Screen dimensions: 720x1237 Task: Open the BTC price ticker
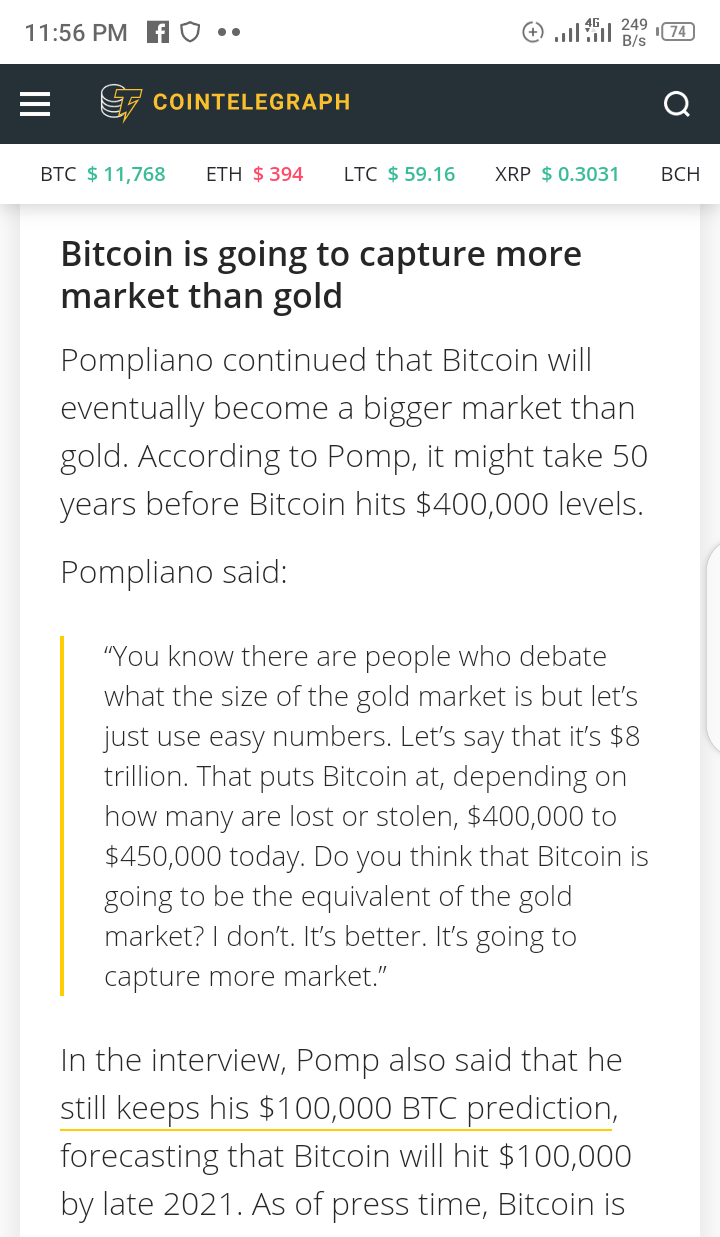pyautogui.click(x=103, y=174)
